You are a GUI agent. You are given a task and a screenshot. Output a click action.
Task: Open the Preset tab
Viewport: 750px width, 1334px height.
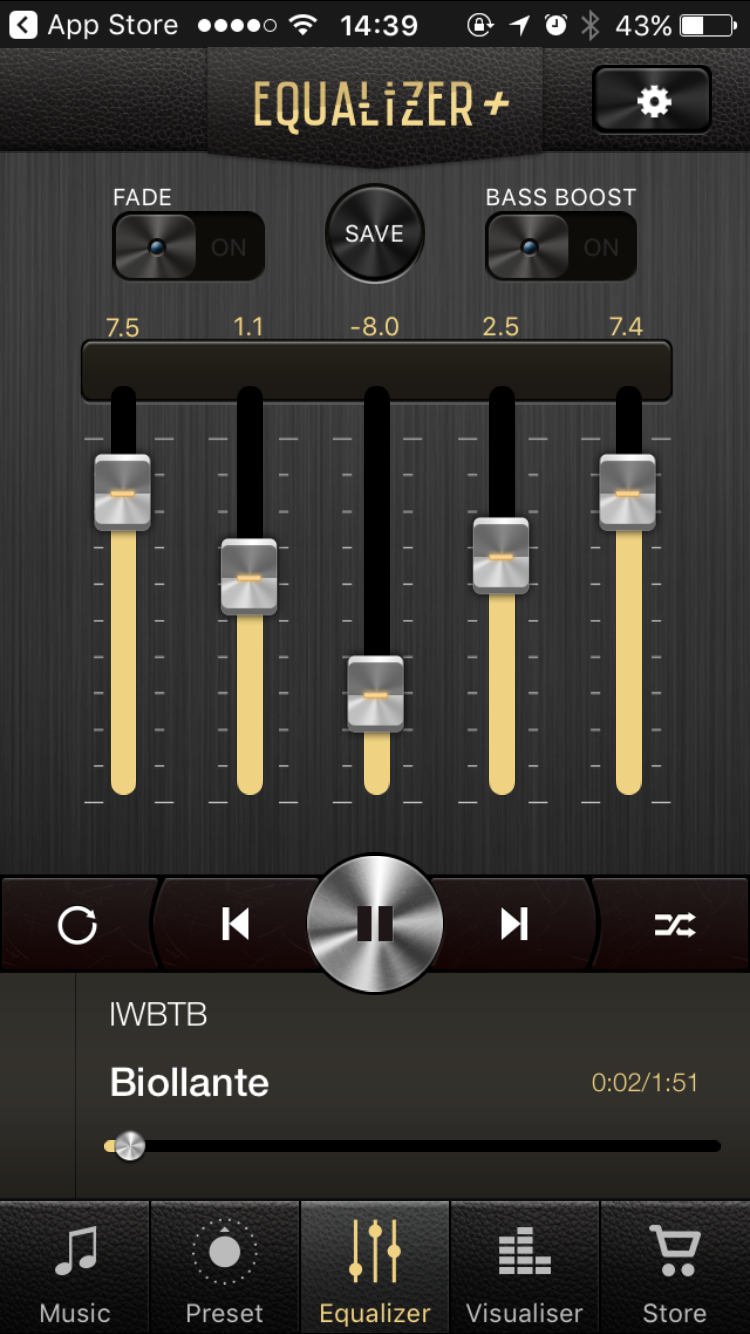coord(225,1270)
